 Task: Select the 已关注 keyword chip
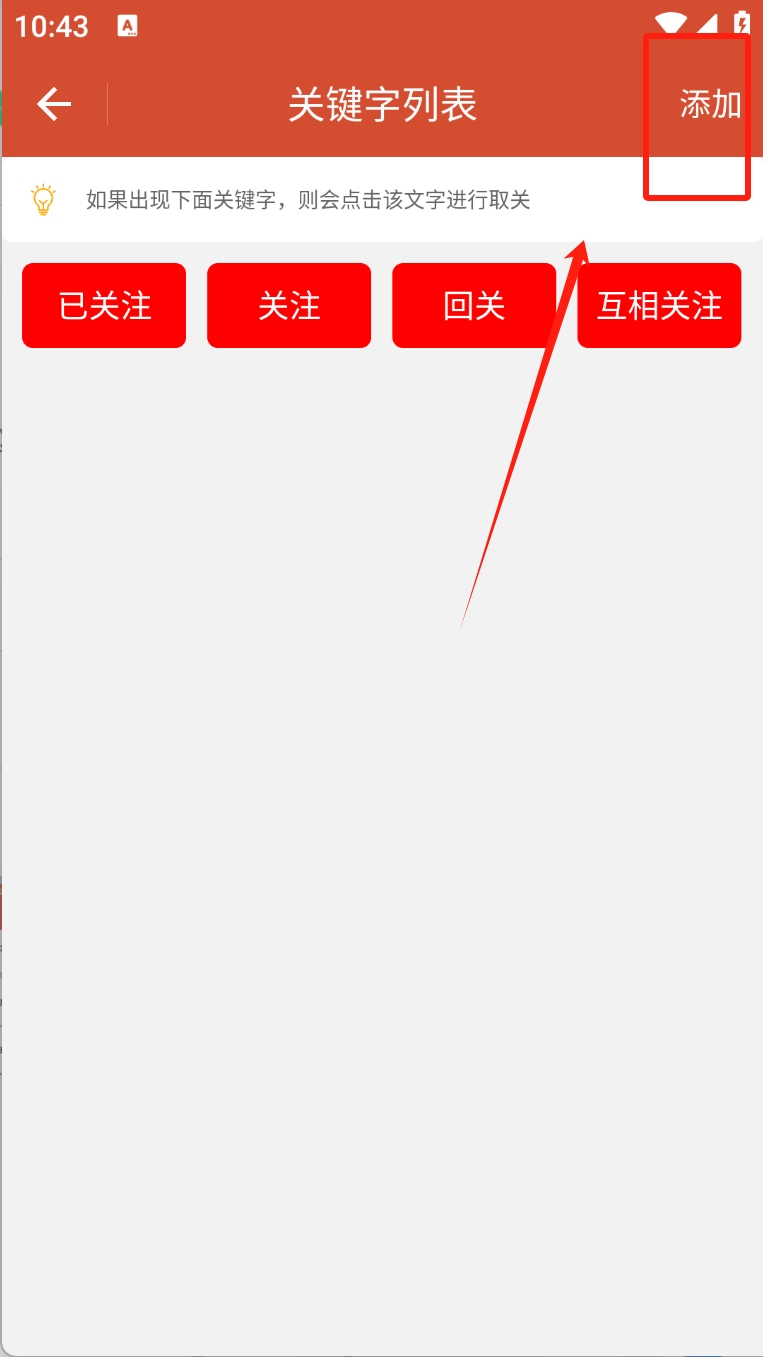click(x=104, y=305)
